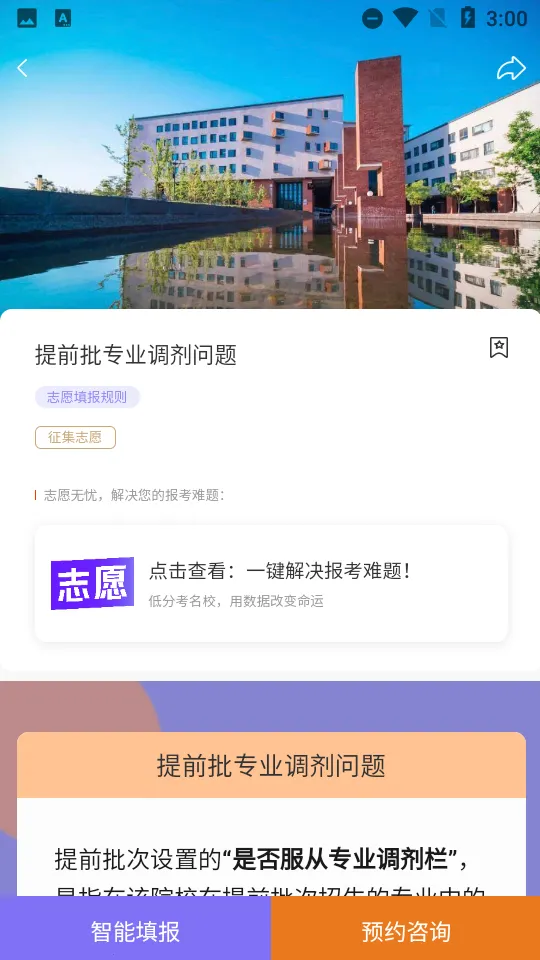Screen dimensions: 540x960
Task: Select the 征集志愿 tag
Action: 75,437
